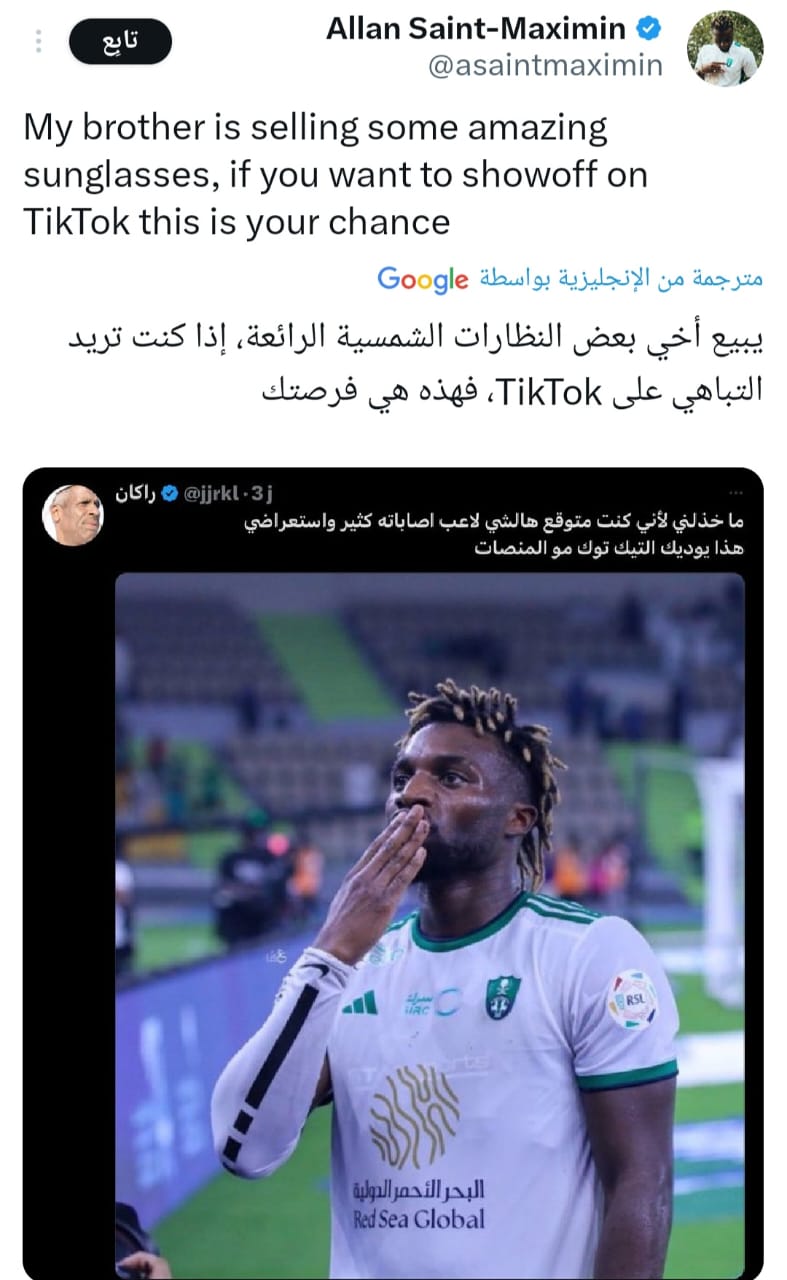
Task: Tap the follow button (تابع)
Action: 120,41
